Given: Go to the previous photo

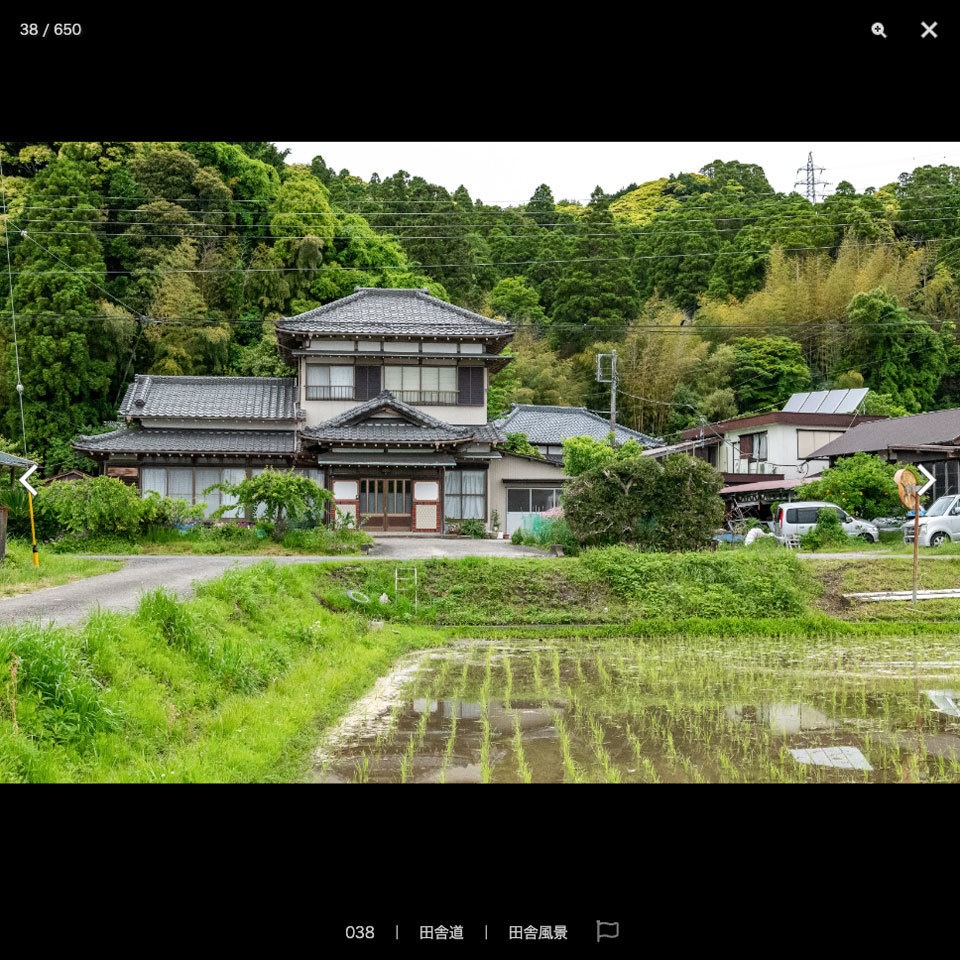Looking at the screenshot, I should click(x=28, y=480).
